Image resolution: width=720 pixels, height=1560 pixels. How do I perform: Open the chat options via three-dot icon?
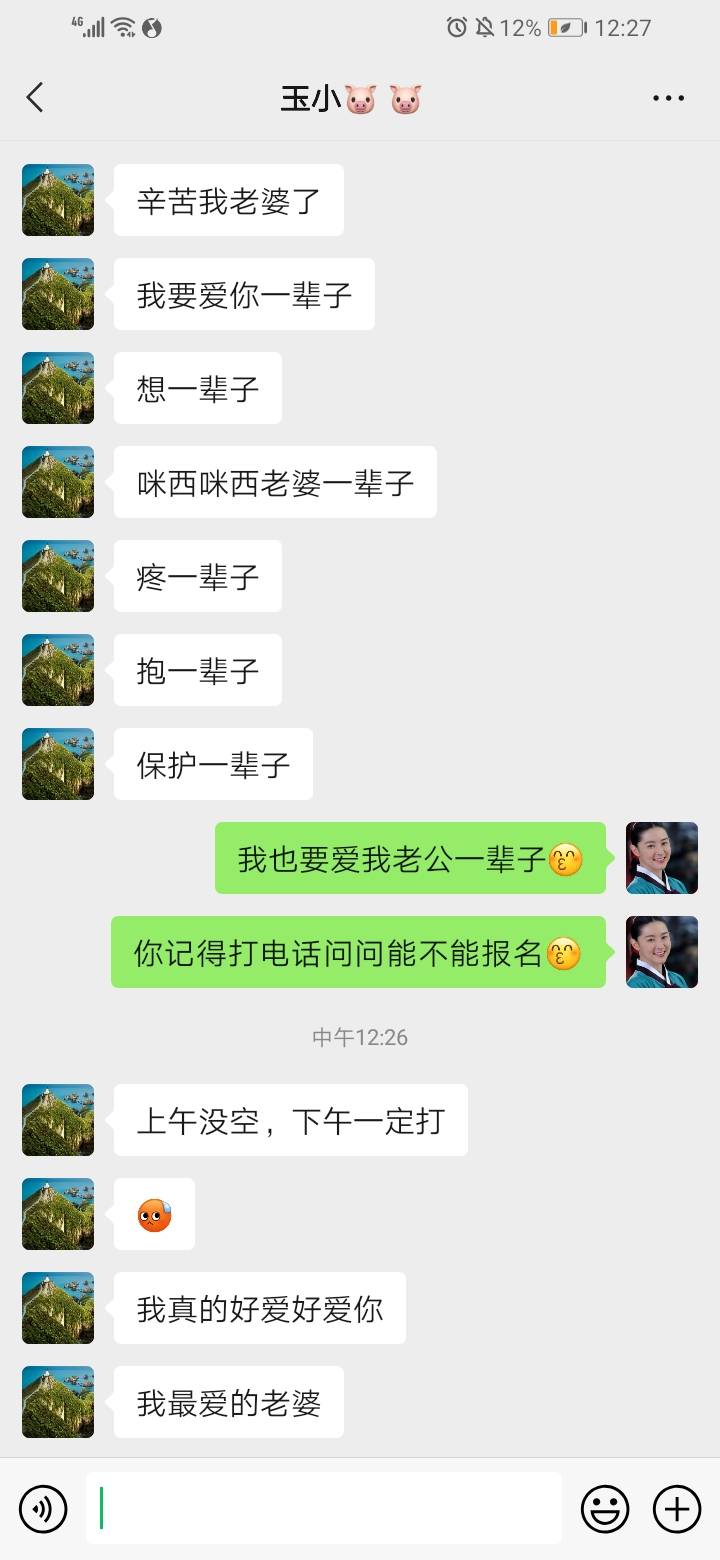click(667, 97)
